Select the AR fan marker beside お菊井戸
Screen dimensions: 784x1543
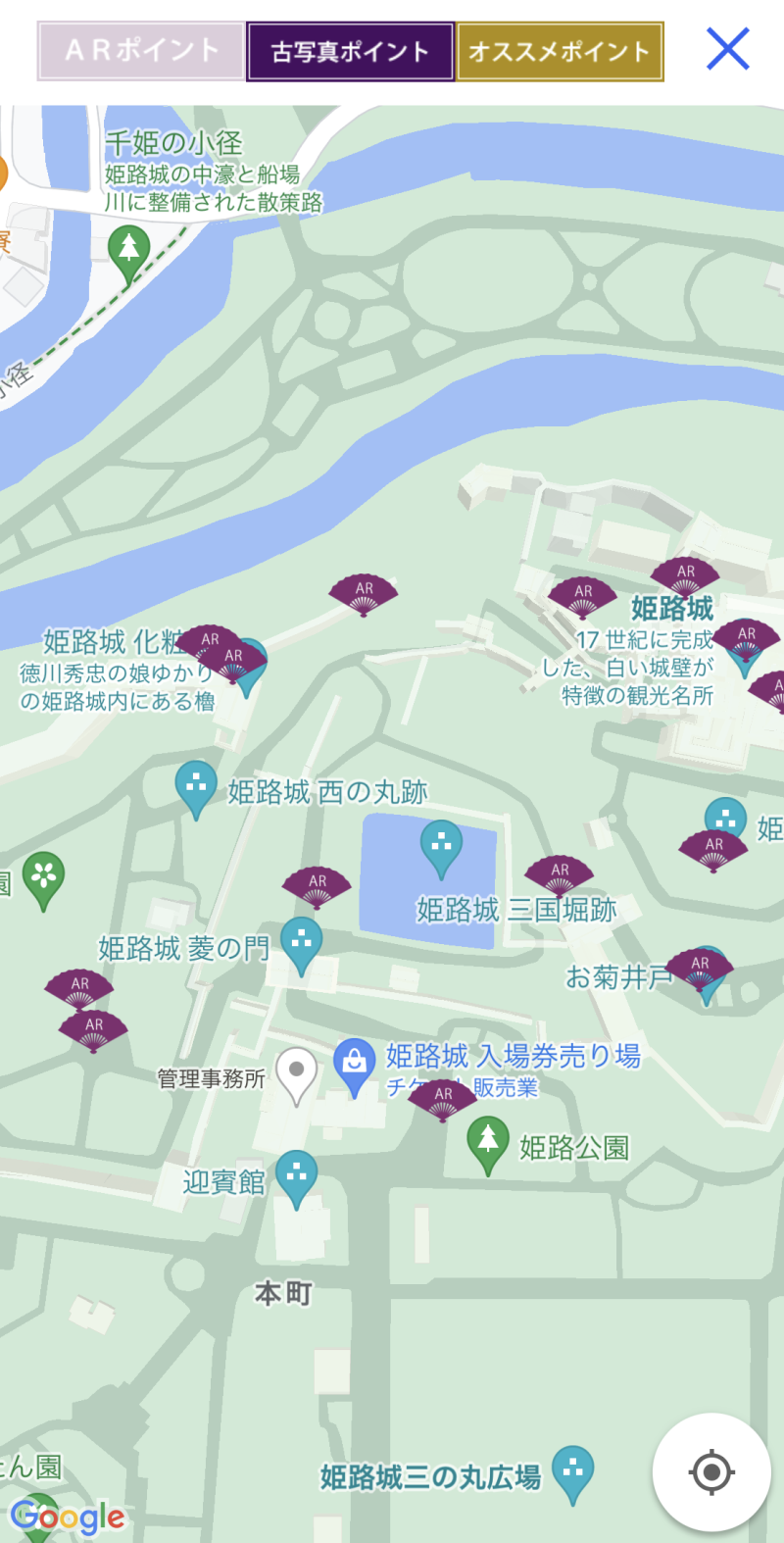[x=700, y=969]
